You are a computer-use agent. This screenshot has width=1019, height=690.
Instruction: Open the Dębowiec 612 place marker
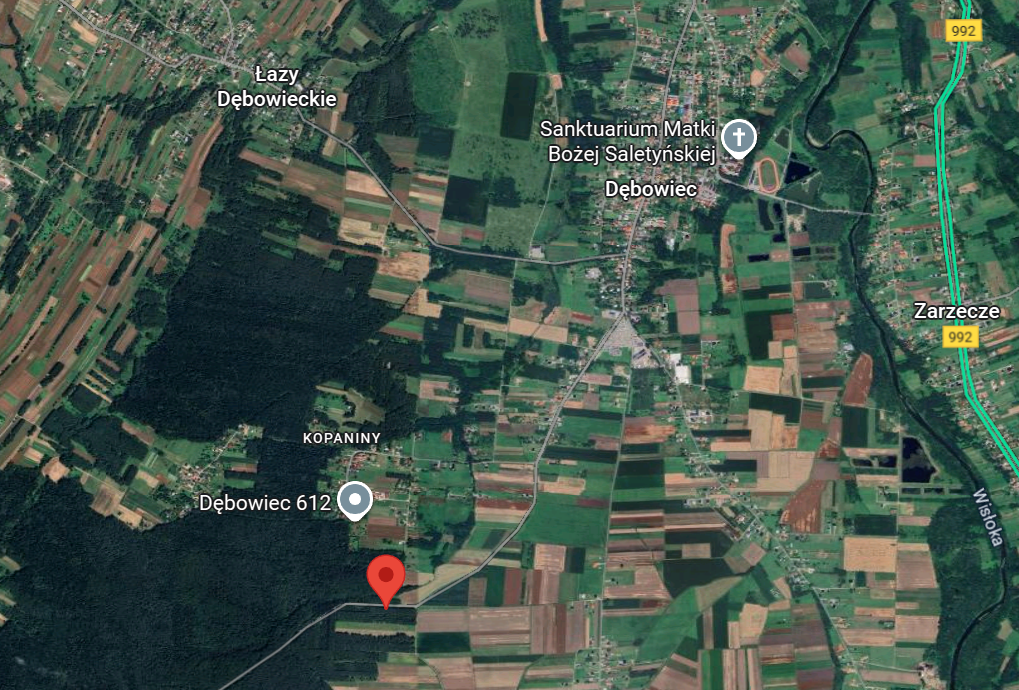(354, 500)
